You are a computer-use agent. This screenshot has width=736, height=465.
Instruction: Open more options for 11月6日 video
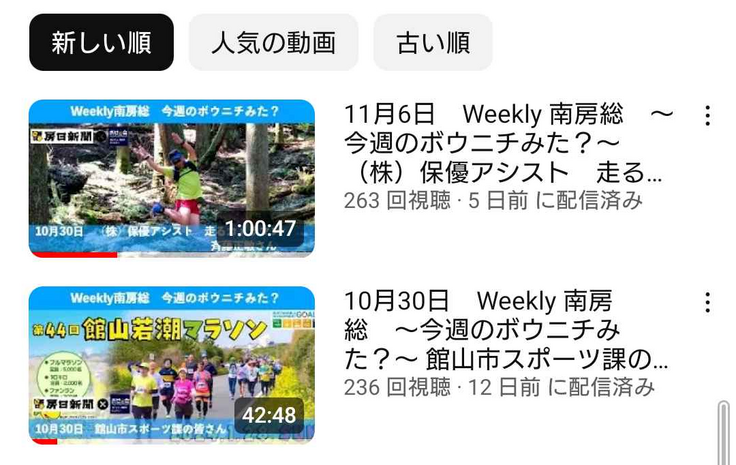(x=708, y=116)
